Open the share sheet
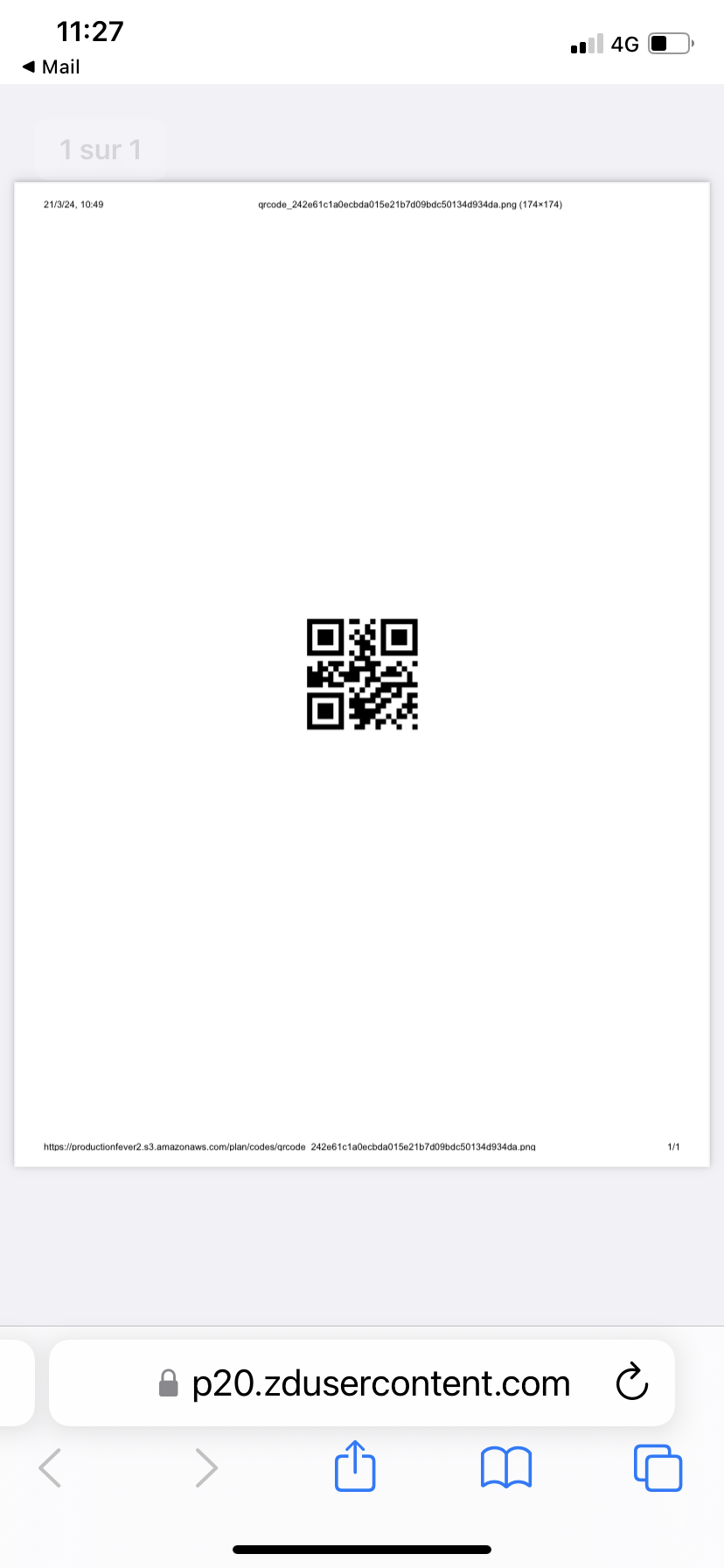 [x=355, y=1466]
